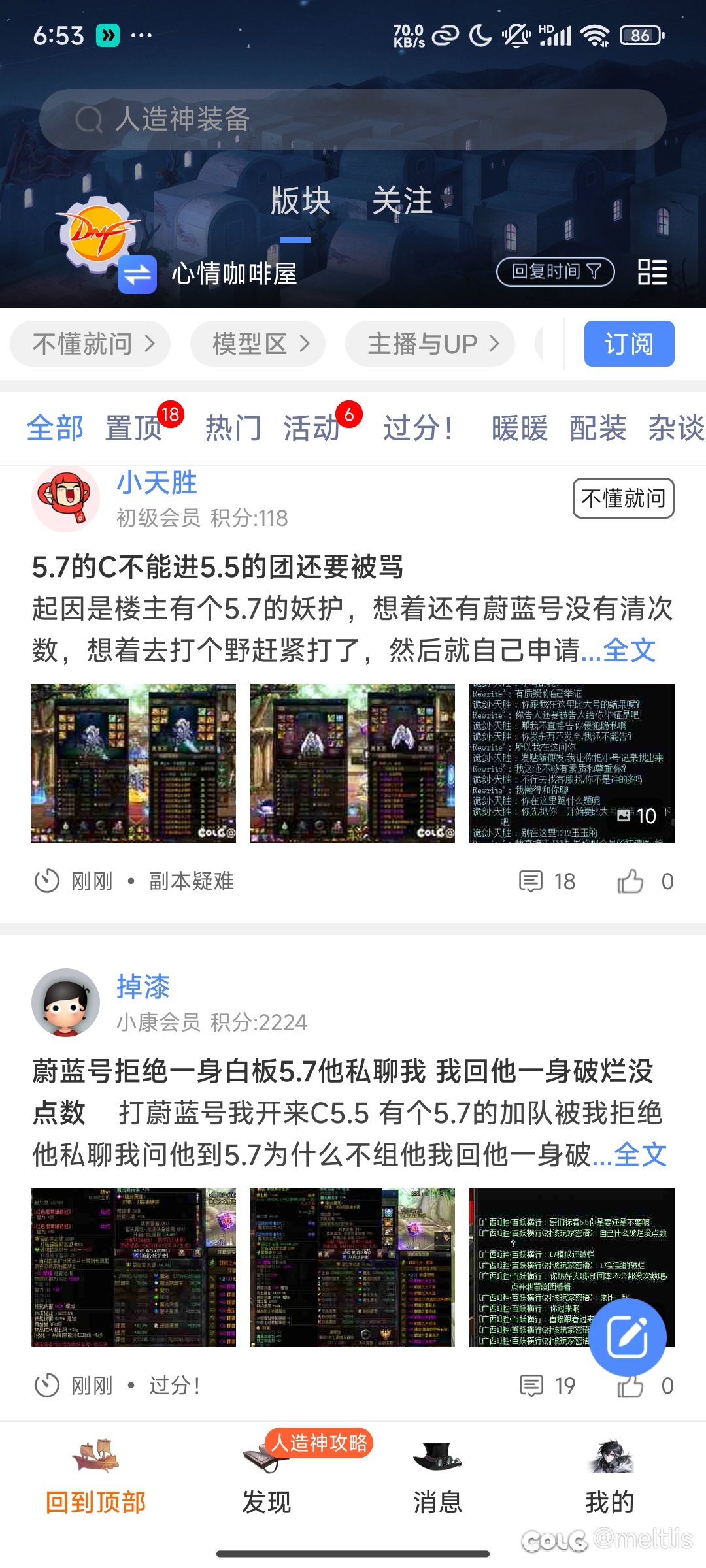This screenshot has width=706, height=1568.
Task: Toggle the list layout view icon
Action: (652, 272)
